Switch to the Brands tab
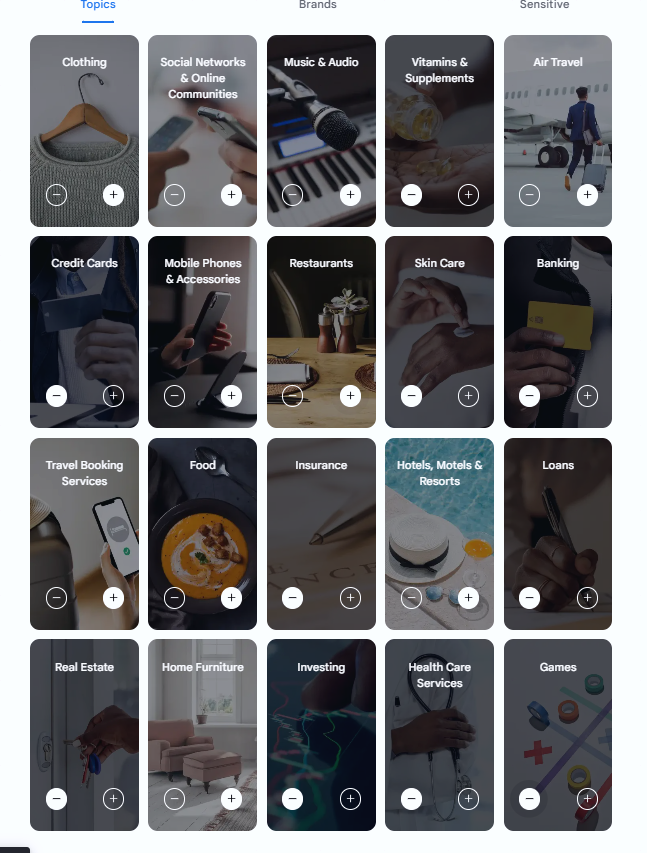This screenshot has height=853, width=647. [317, 5]
